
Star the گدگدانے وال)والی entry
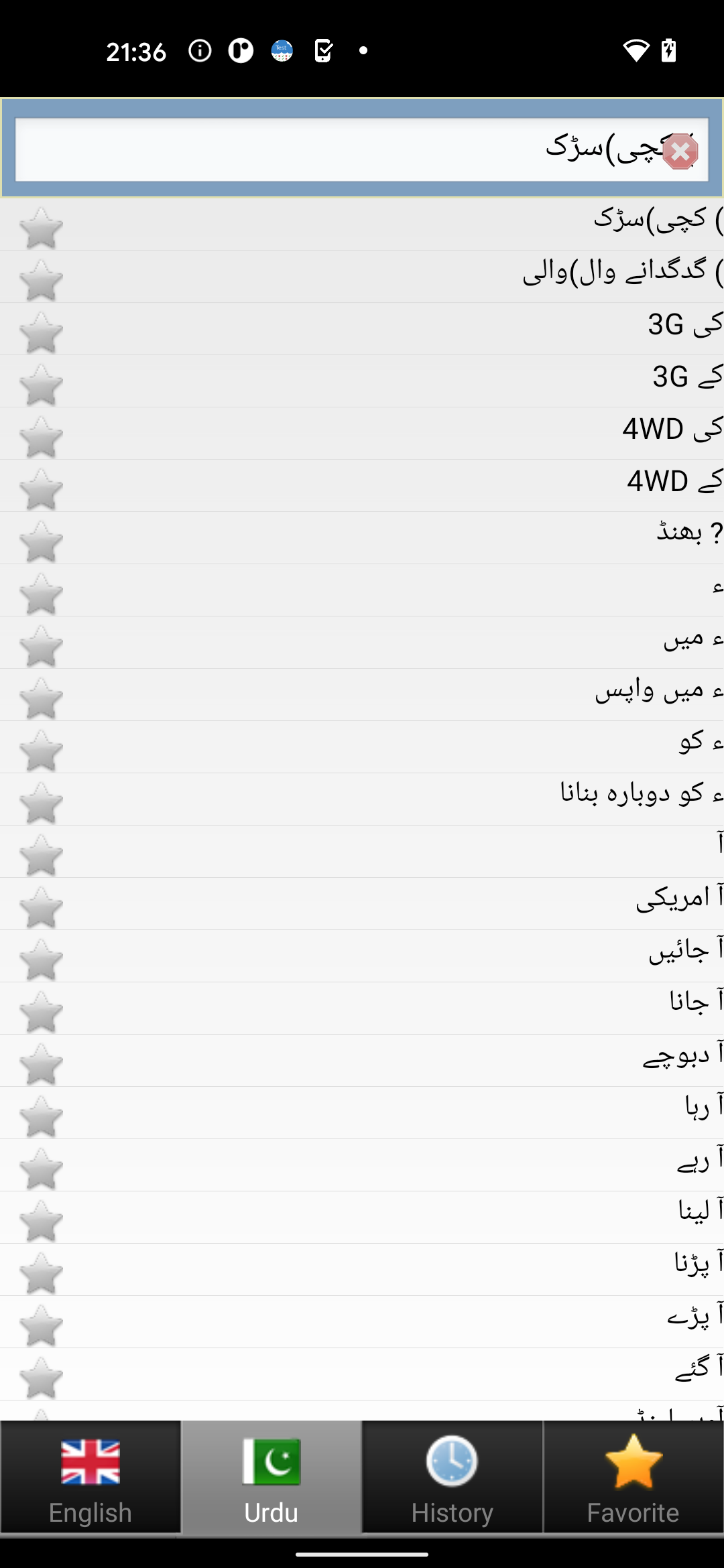point(41,280)
